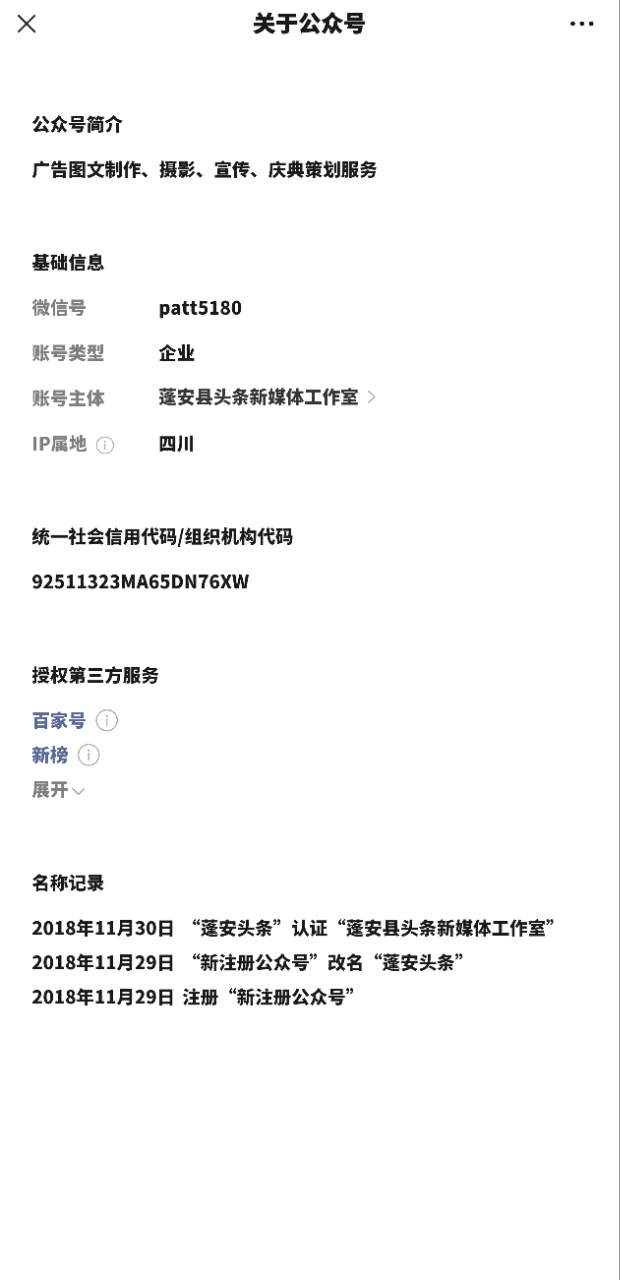Open the 百家号 third-party service link
Viewport: 620px width, 1280px height.
(59, 721)
